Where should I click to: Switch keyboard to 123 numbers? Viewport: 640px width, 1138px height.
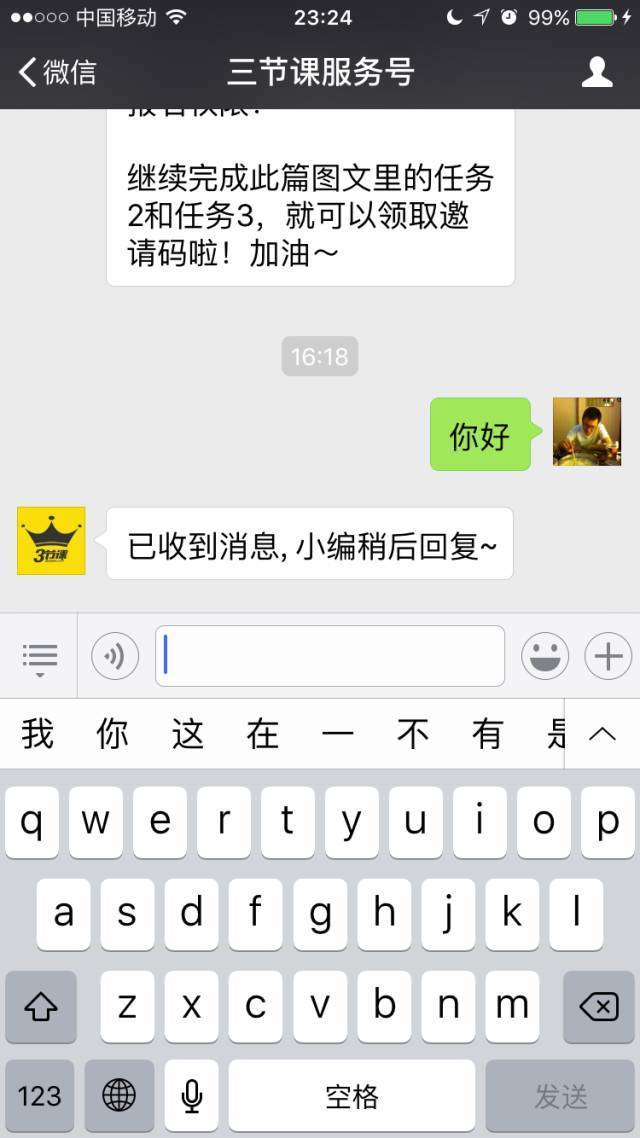[x=40, y=1096]
